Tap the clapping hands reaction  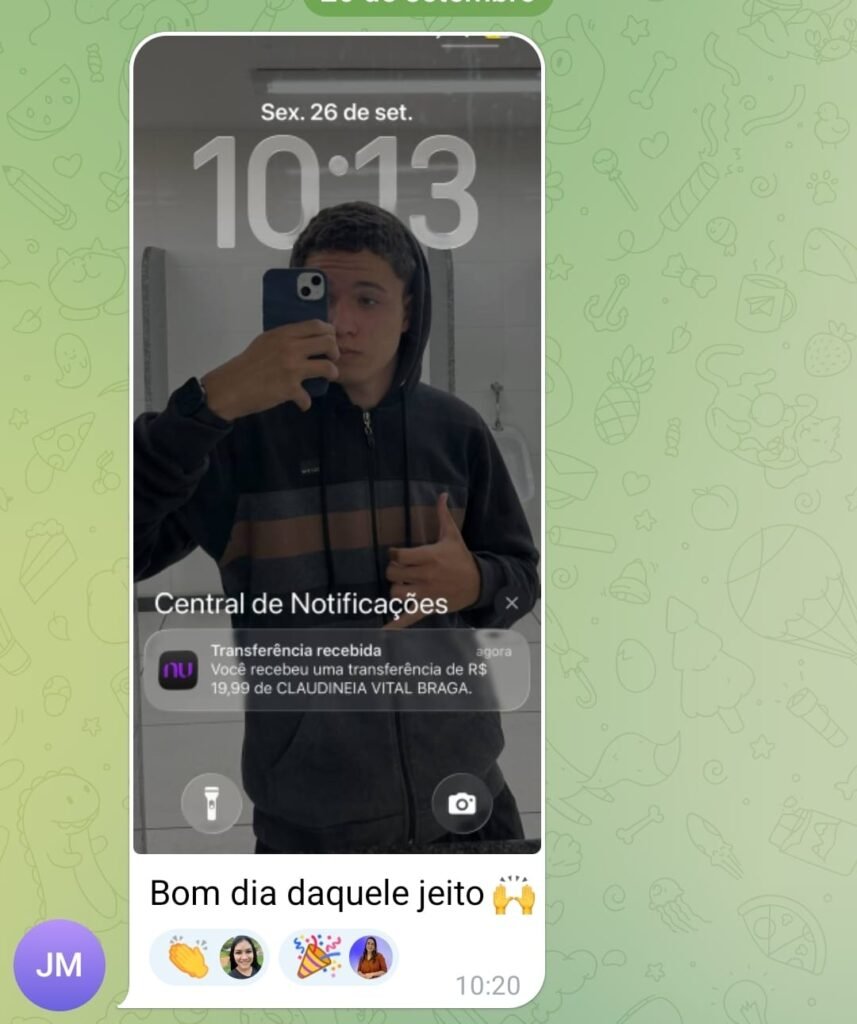coord(208,957)
